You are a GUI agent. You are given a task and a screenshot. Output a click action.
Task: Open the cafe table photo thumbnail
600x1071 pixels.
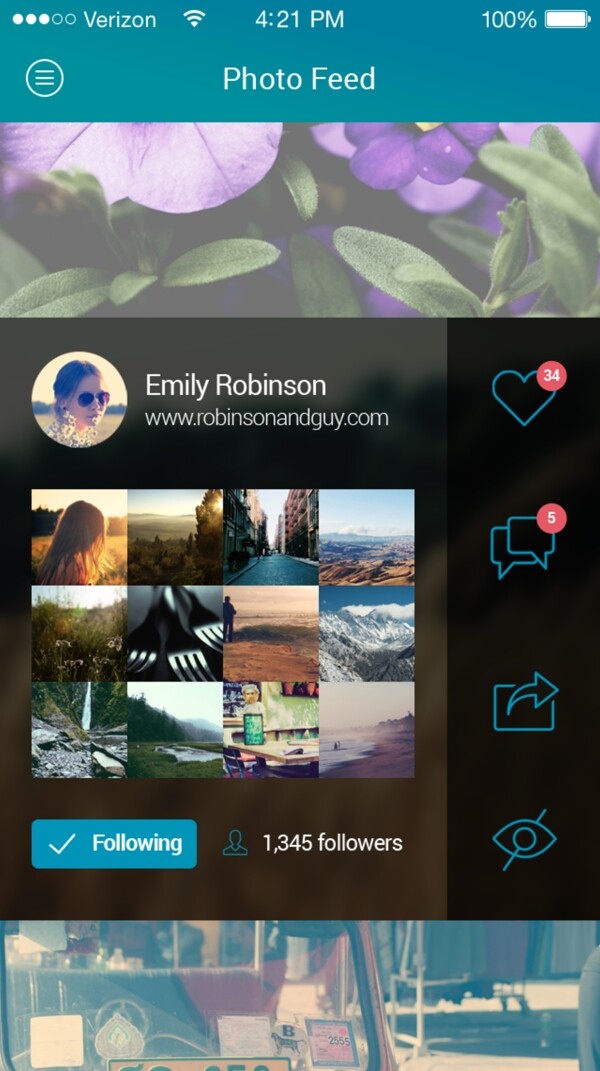(x=270, y=730)
